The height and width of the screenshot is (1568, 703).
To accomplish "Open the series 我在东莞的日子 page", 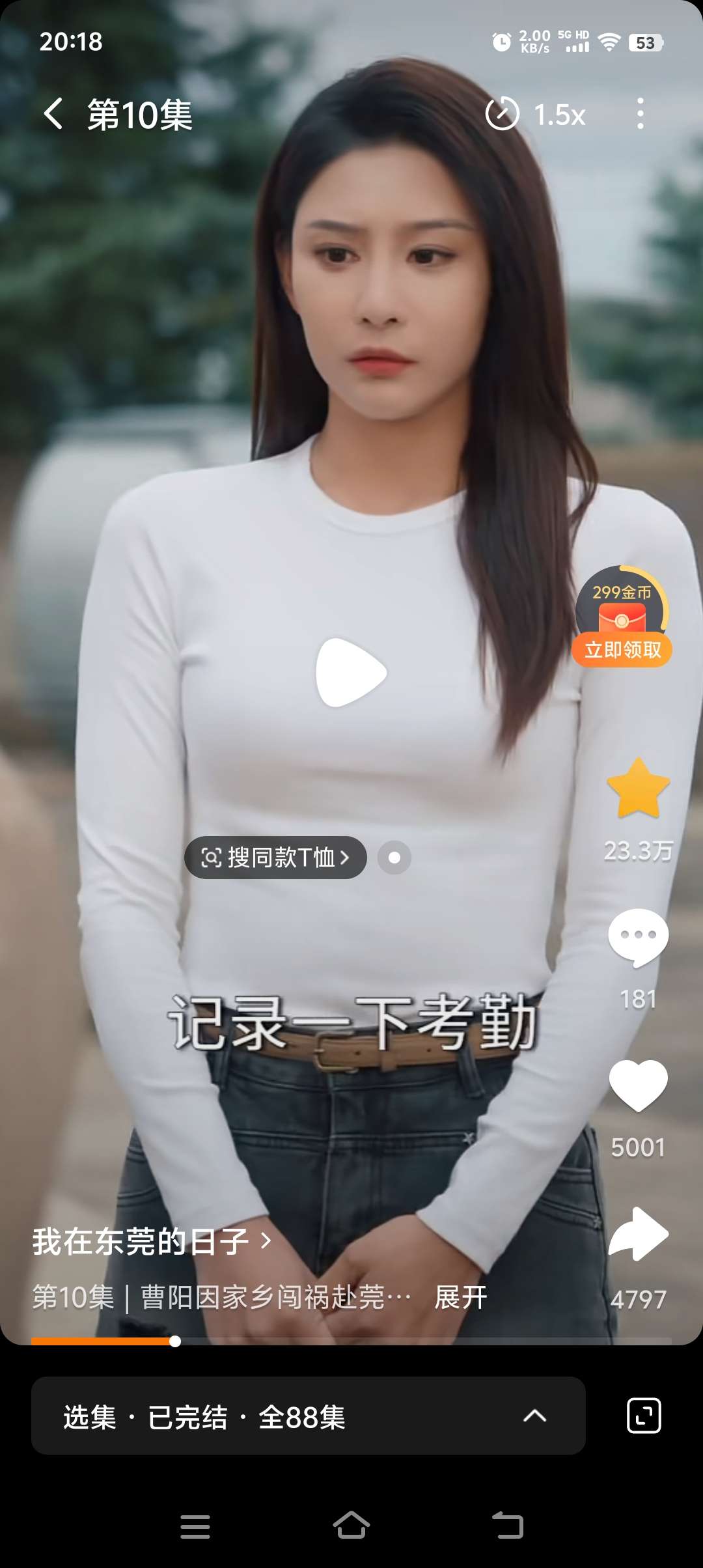I will 151,1241.
